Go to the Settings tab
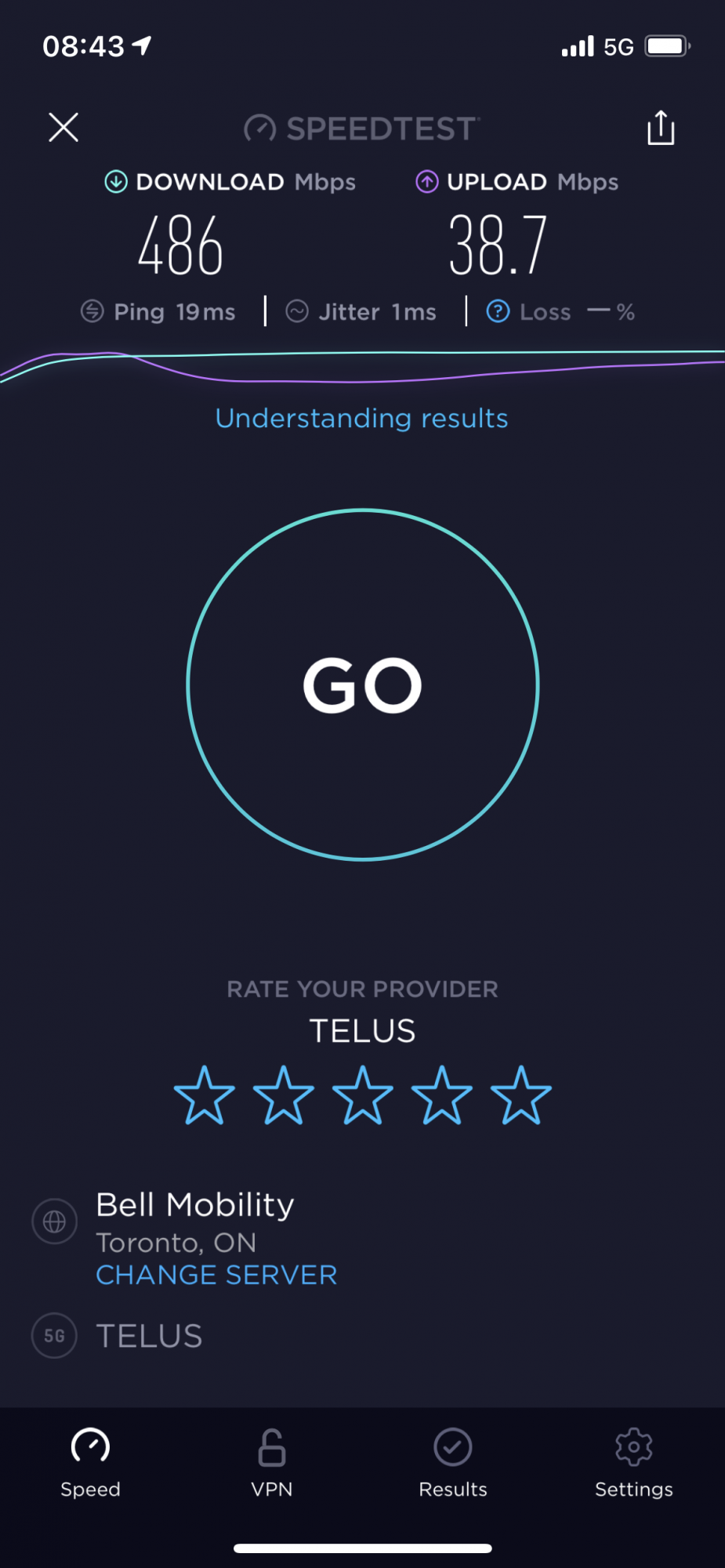This screenshot has width=725, height=1568. pyautogui.click(x=633, y=1462)
